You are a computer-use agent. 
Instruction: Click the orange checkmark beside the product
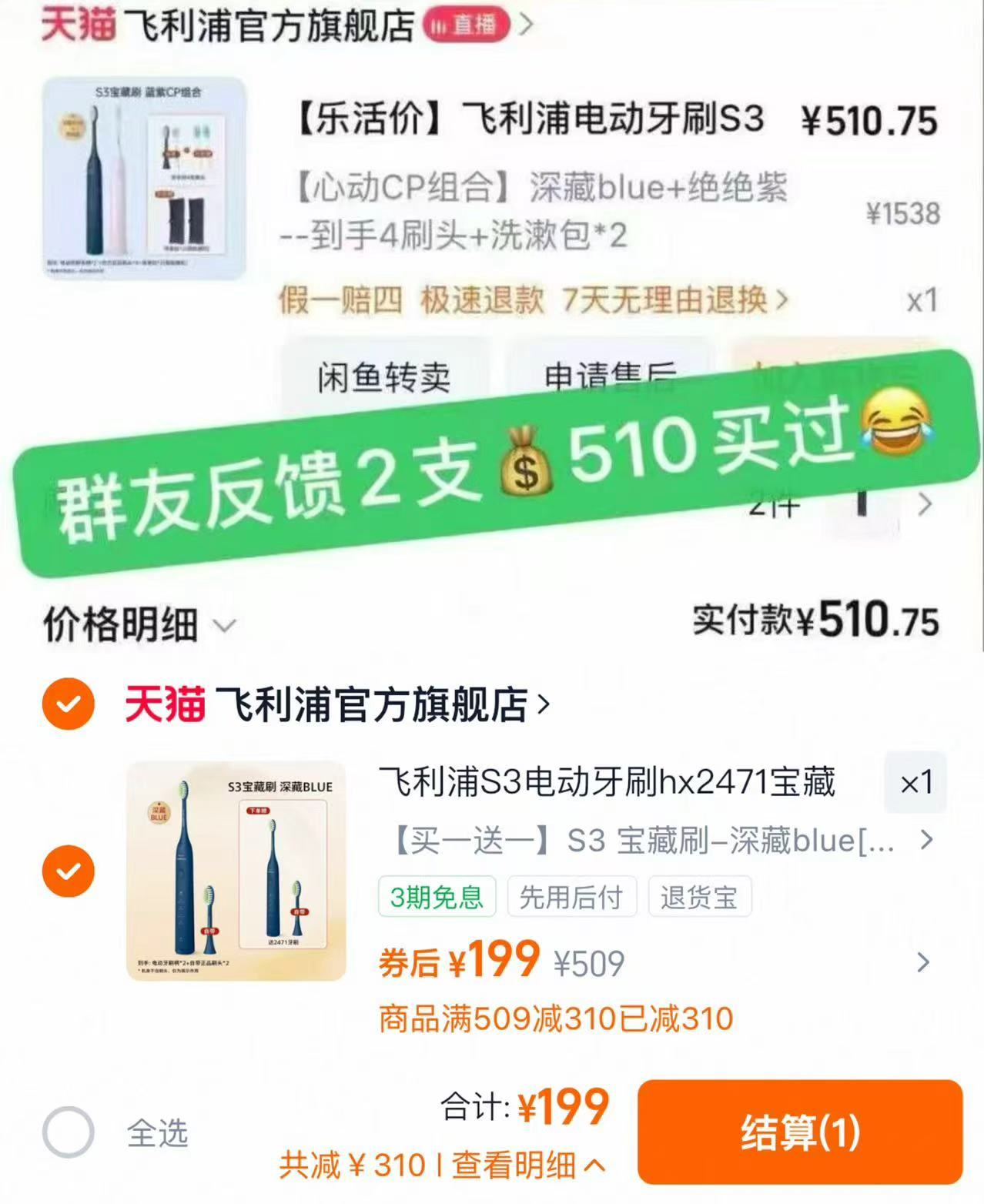pos(69,871)
